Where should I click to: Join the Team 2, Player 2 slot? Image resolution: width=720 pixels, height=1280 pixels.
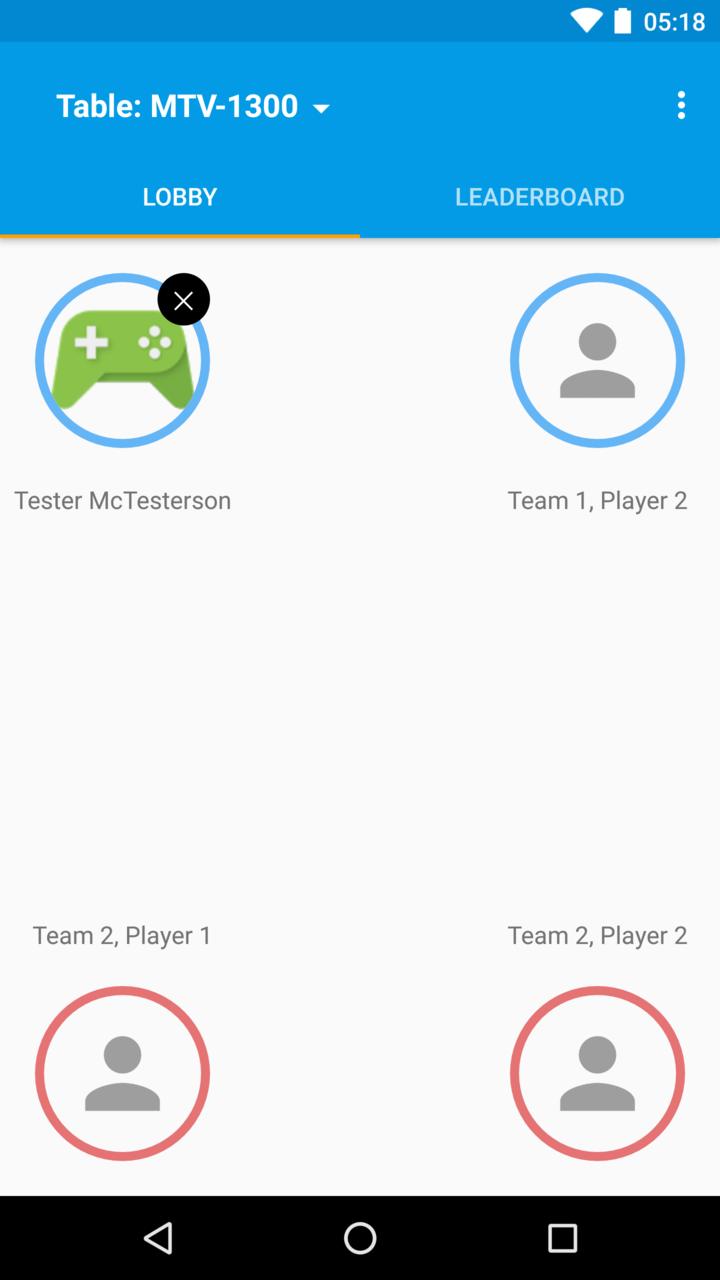pyautogui.click(x=597, y=1073)
